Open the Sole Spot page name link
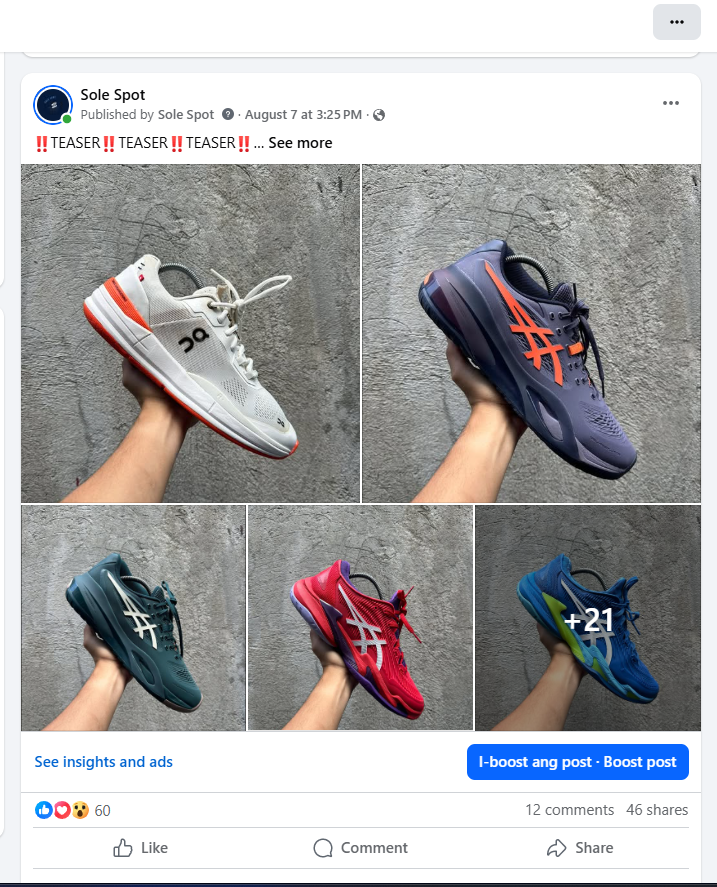The image size is (717, 887). [x=113, y=95]
